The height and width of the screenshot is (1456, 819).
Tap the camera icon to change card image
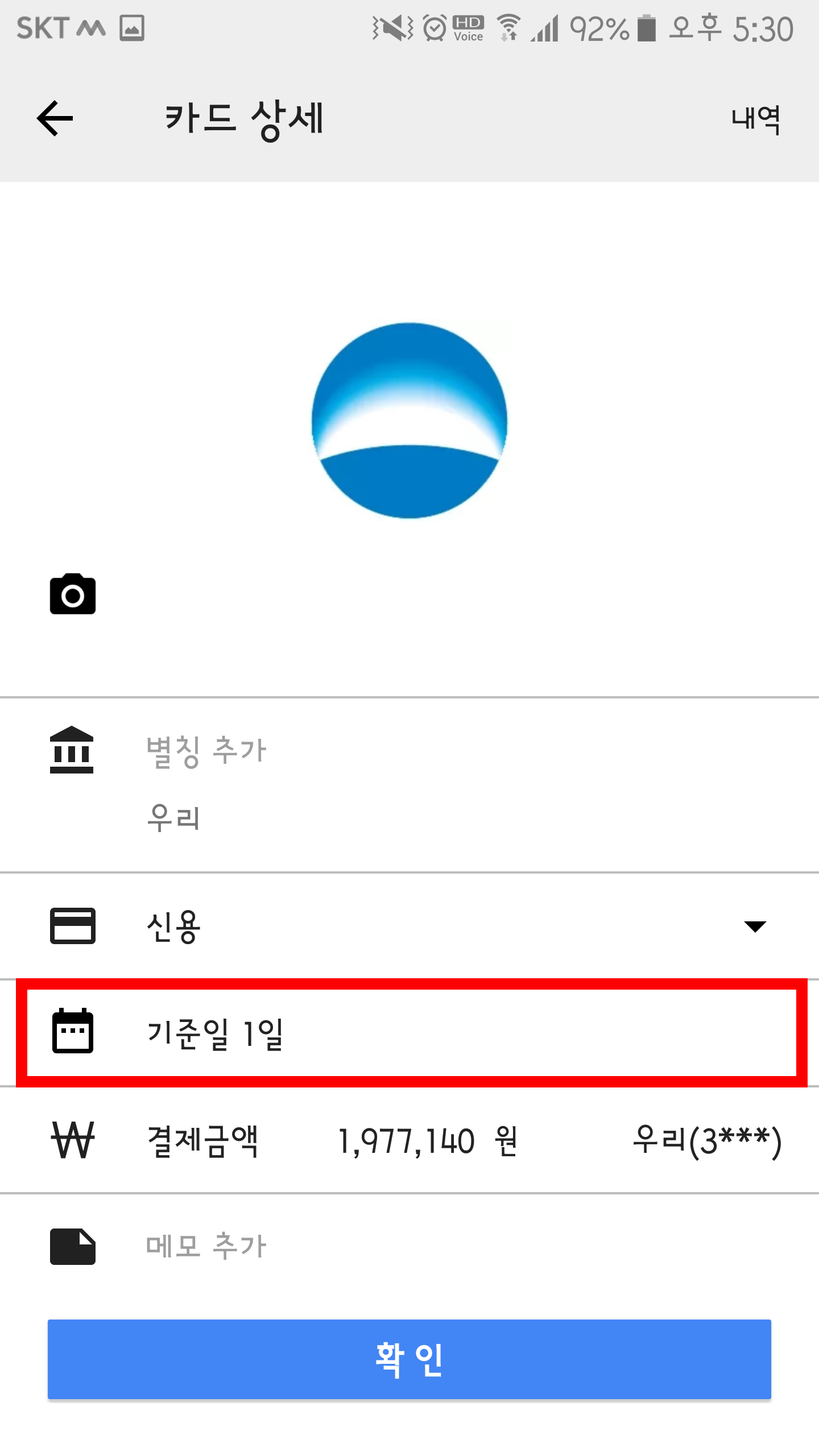73,594
